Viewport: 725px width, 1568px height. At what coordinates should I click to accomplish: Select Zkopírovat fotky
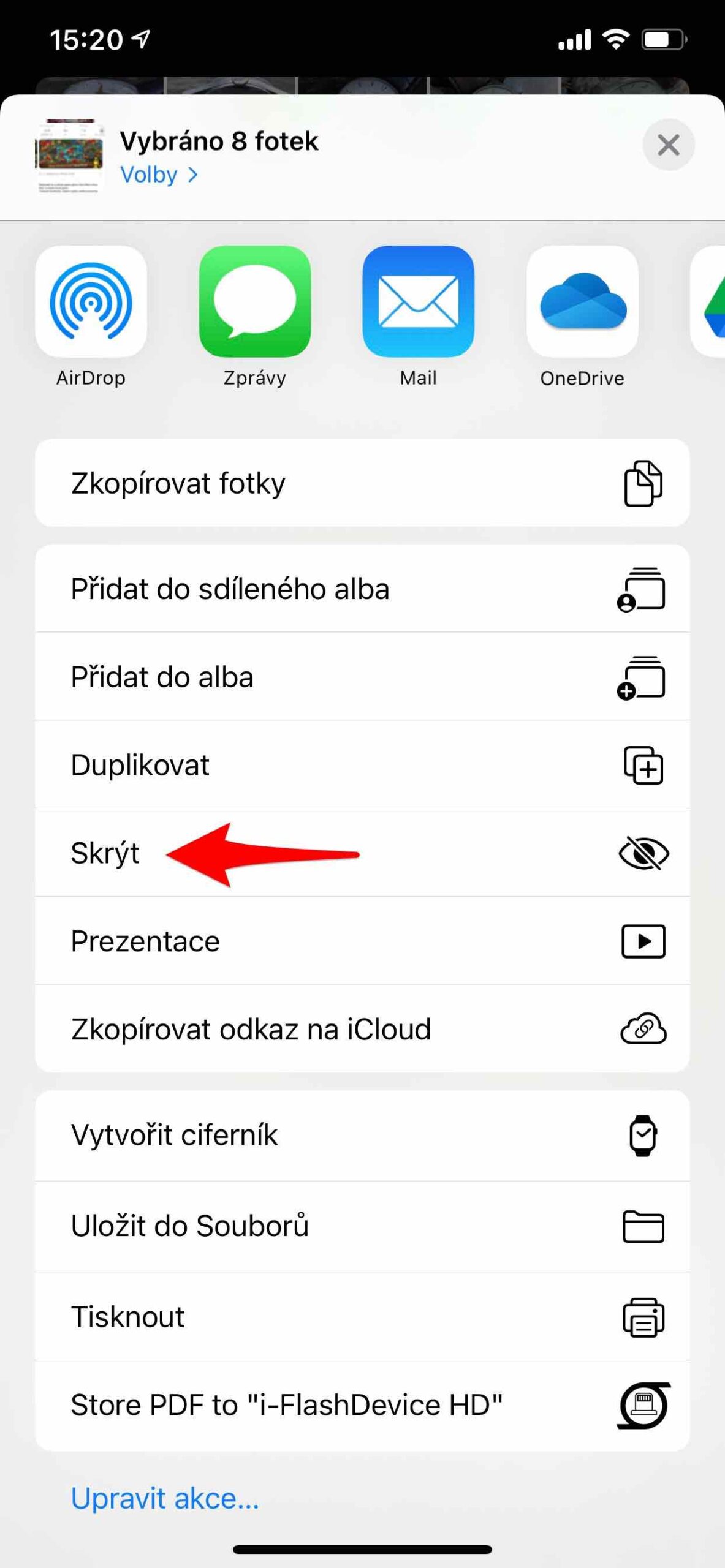362,483
